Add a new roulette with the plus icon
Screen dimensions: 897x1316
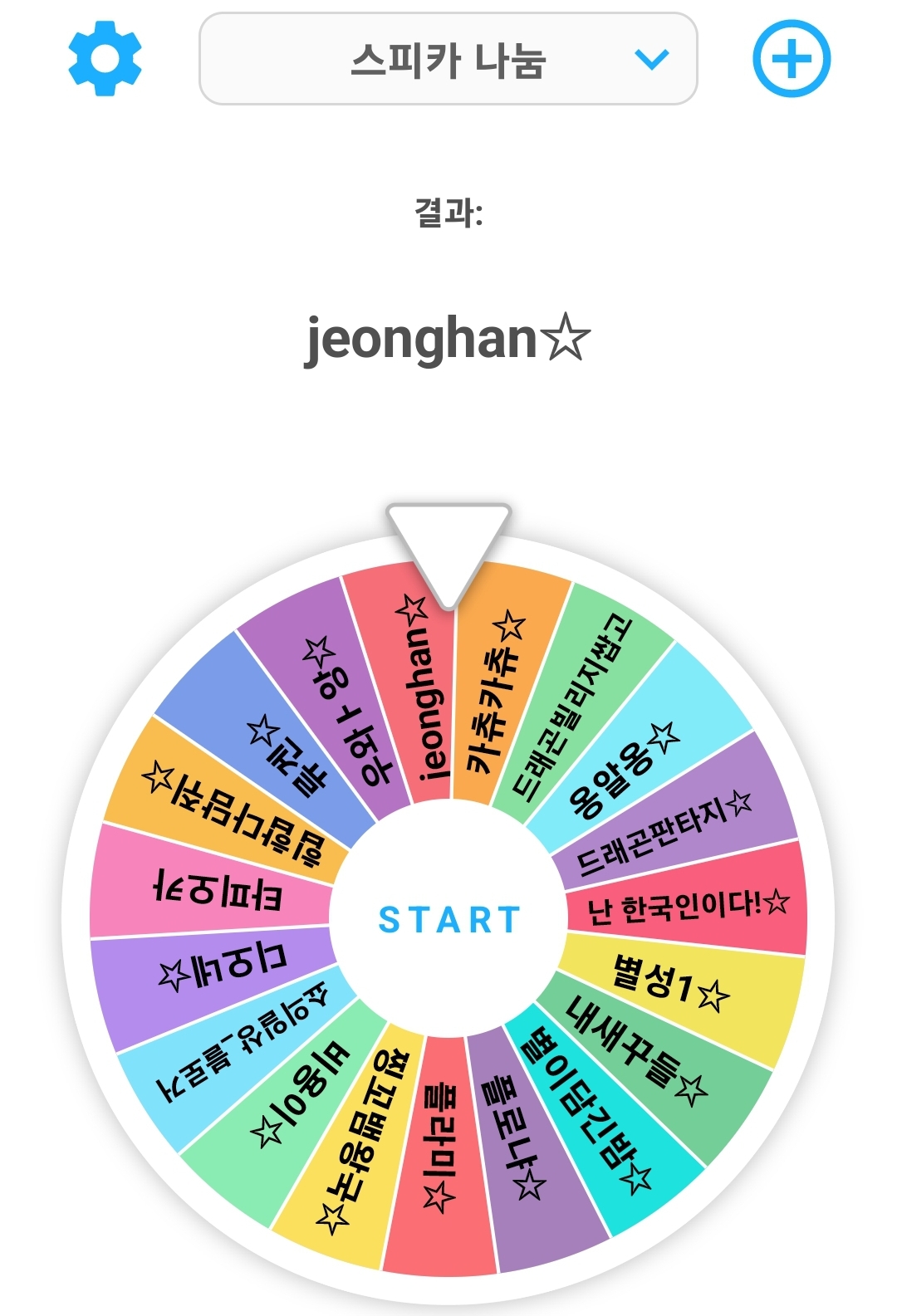[x=791, y=59]
